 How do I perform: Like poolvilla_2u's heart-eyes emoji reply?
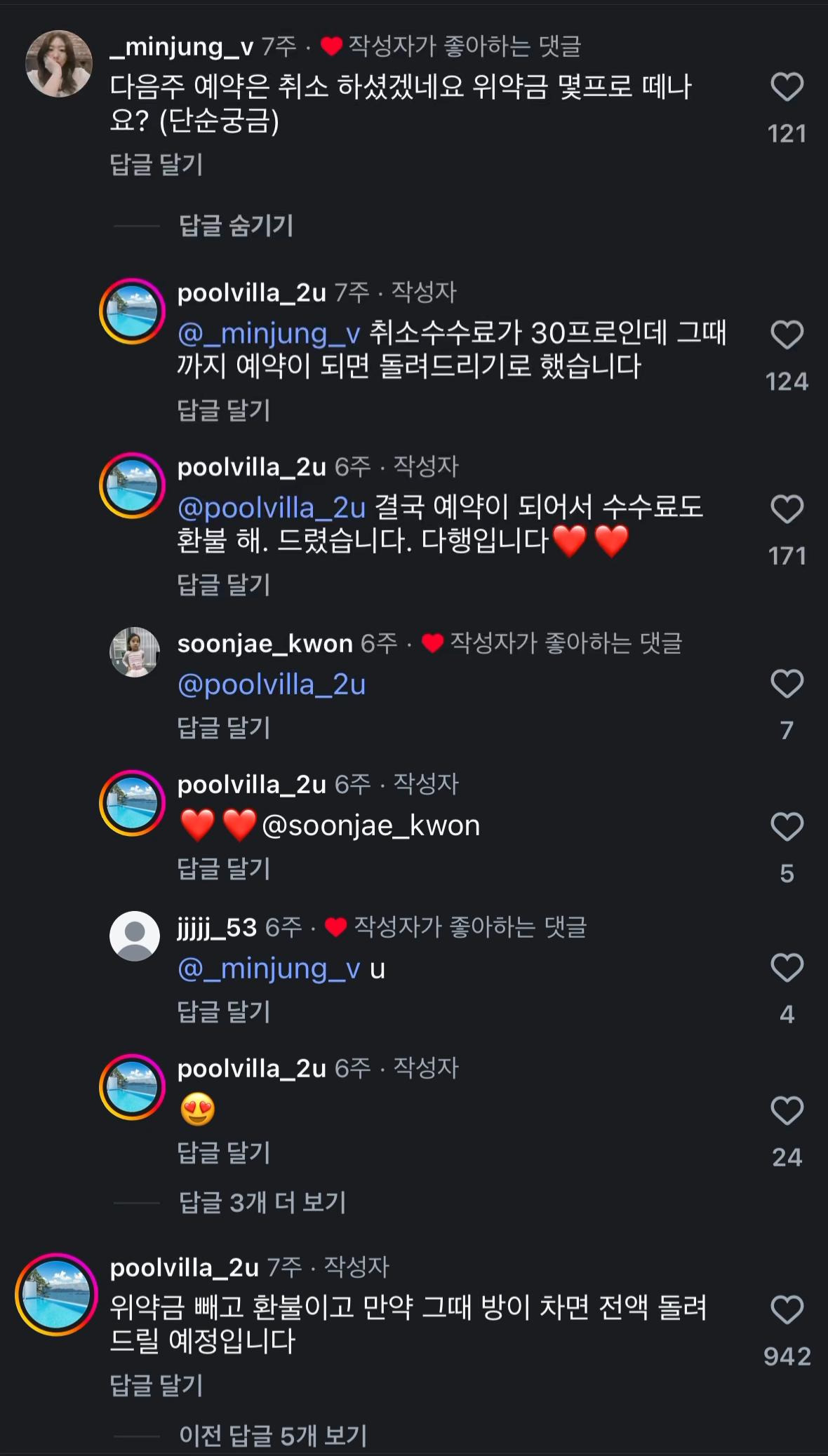[787, 1111]
